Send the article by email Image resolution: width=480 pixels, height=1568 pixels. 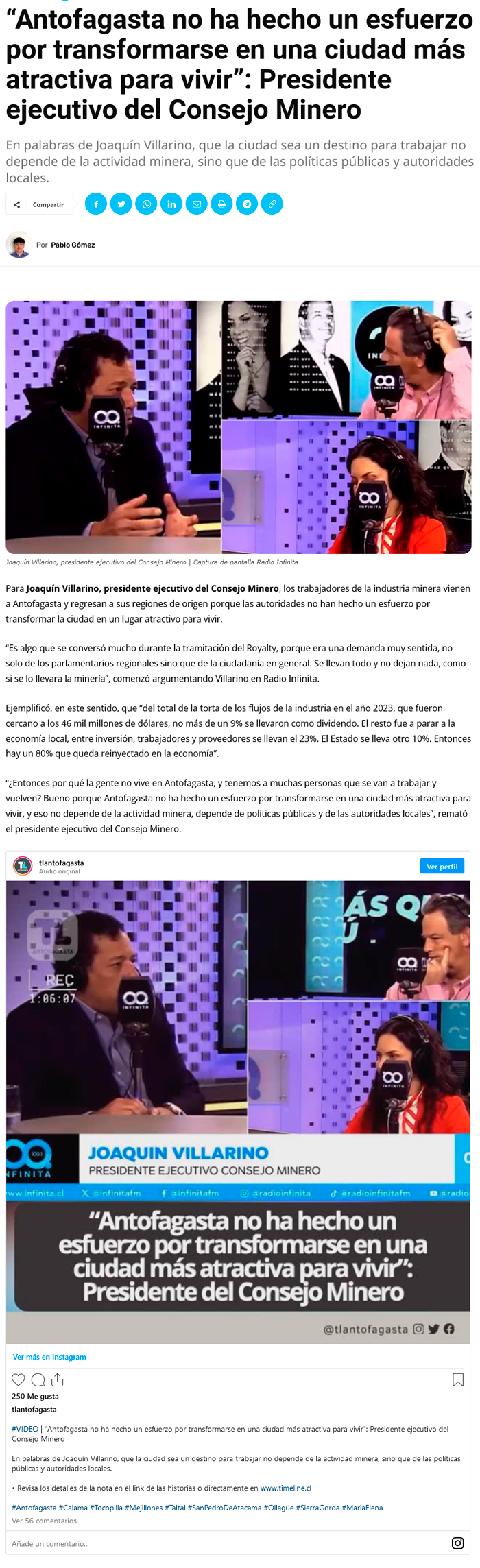coord(197,204)
